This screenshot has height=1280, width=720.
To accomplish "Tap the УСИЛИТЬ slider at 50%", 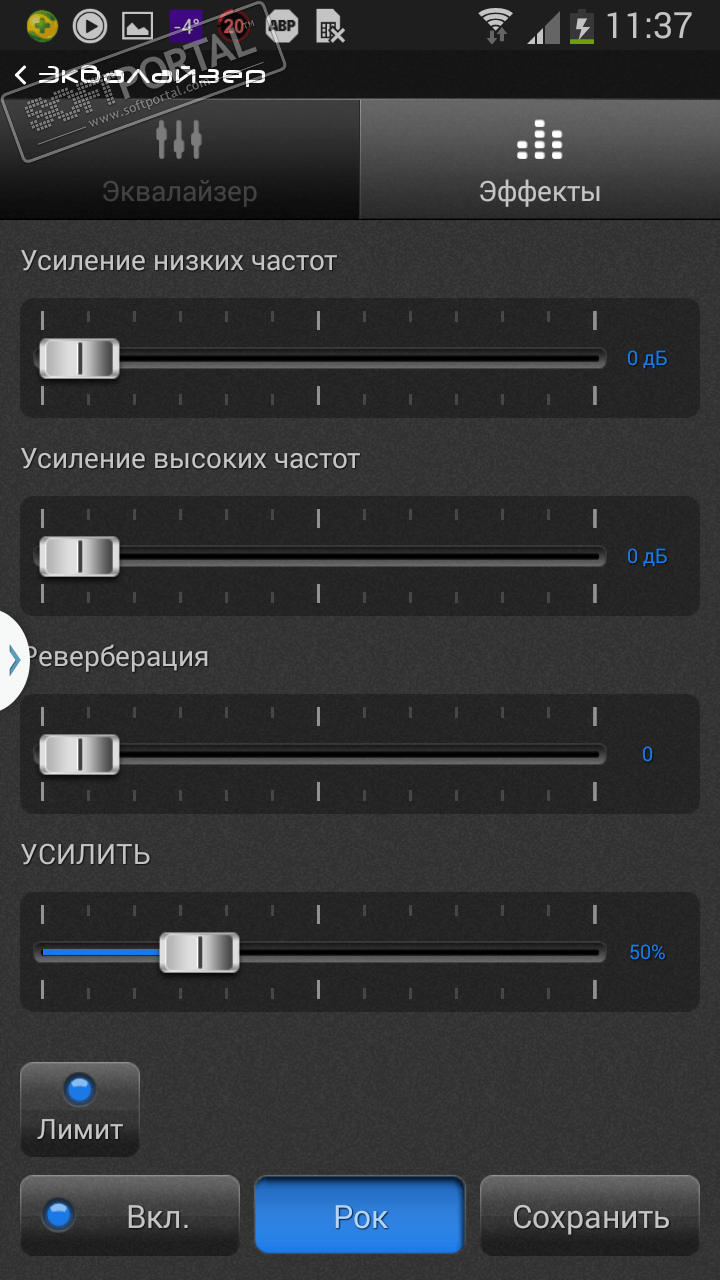I will pos(200,952).
